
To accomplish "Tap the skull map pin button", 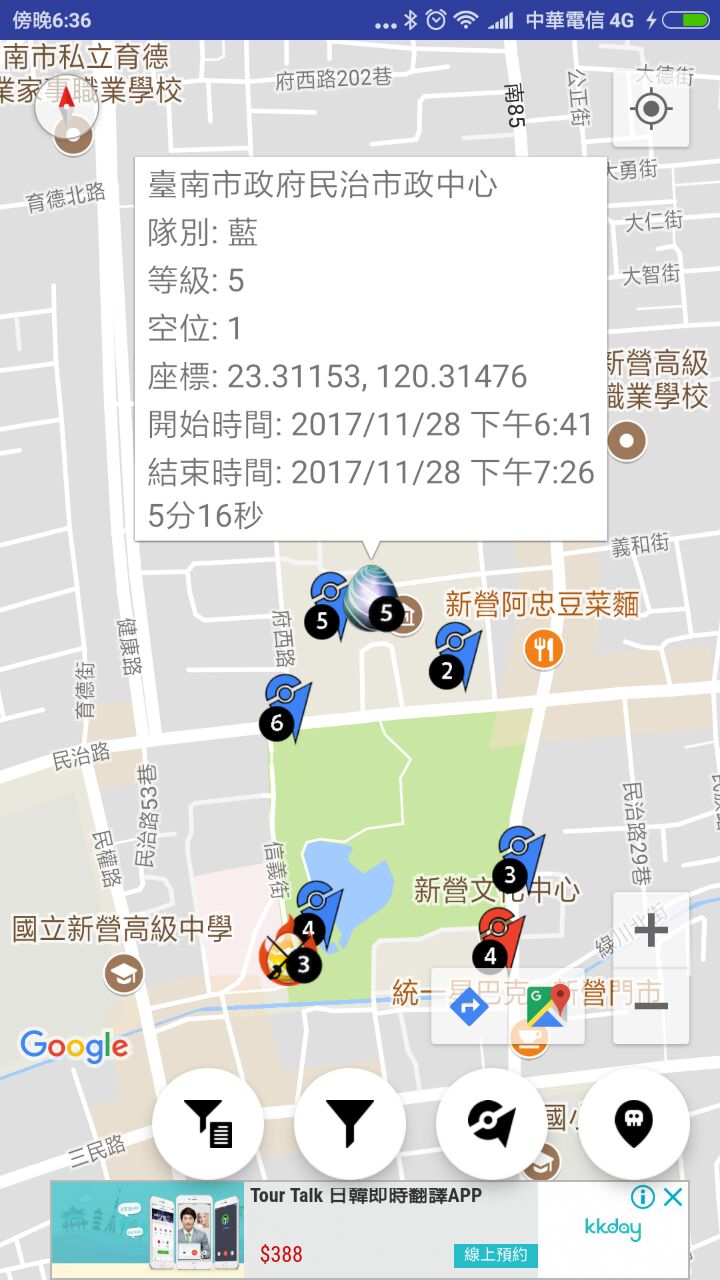I will (x=634, y=1123).
